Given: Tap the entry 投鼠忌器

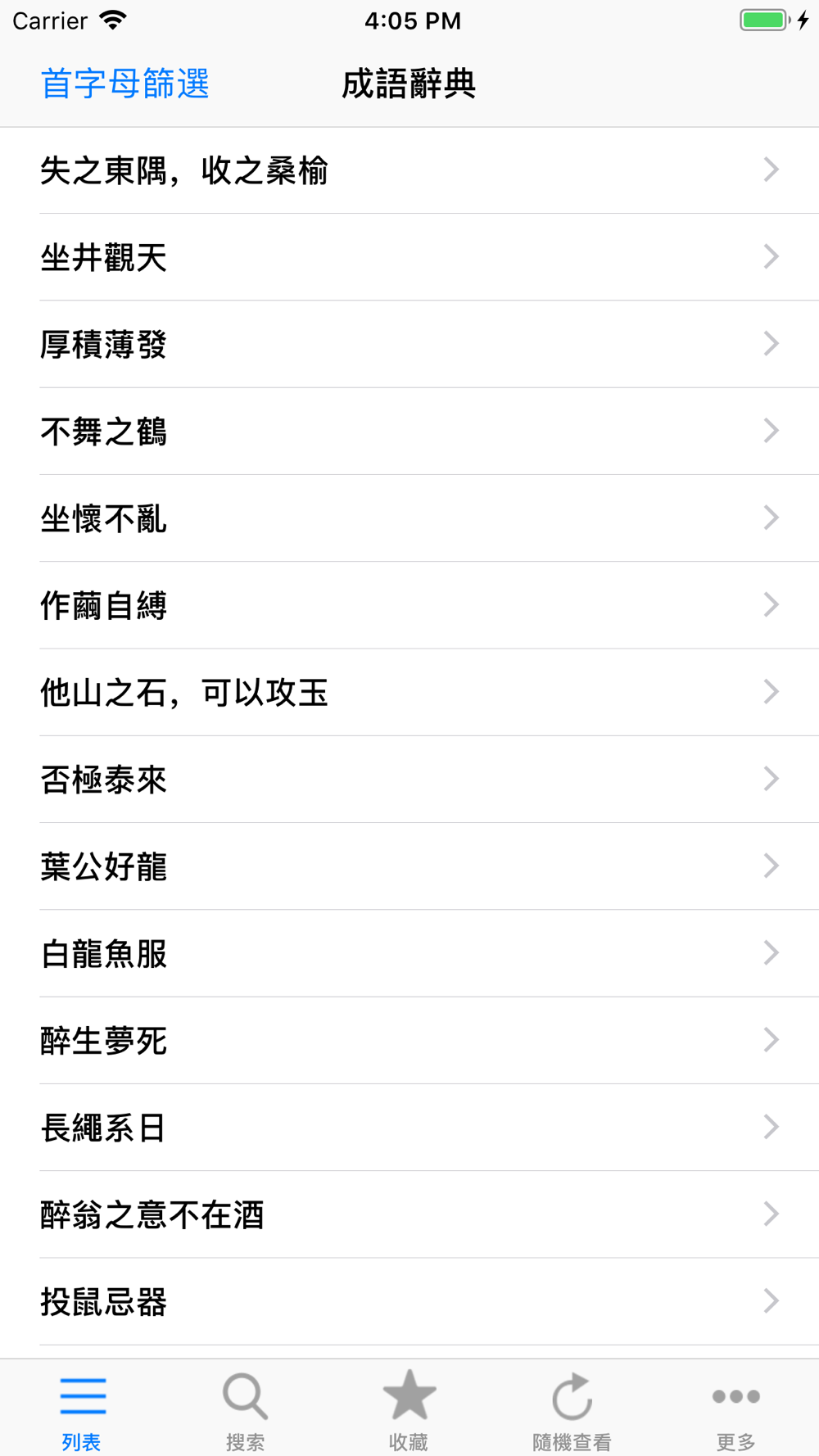Looking at the screenshot, I should 409,1301.
